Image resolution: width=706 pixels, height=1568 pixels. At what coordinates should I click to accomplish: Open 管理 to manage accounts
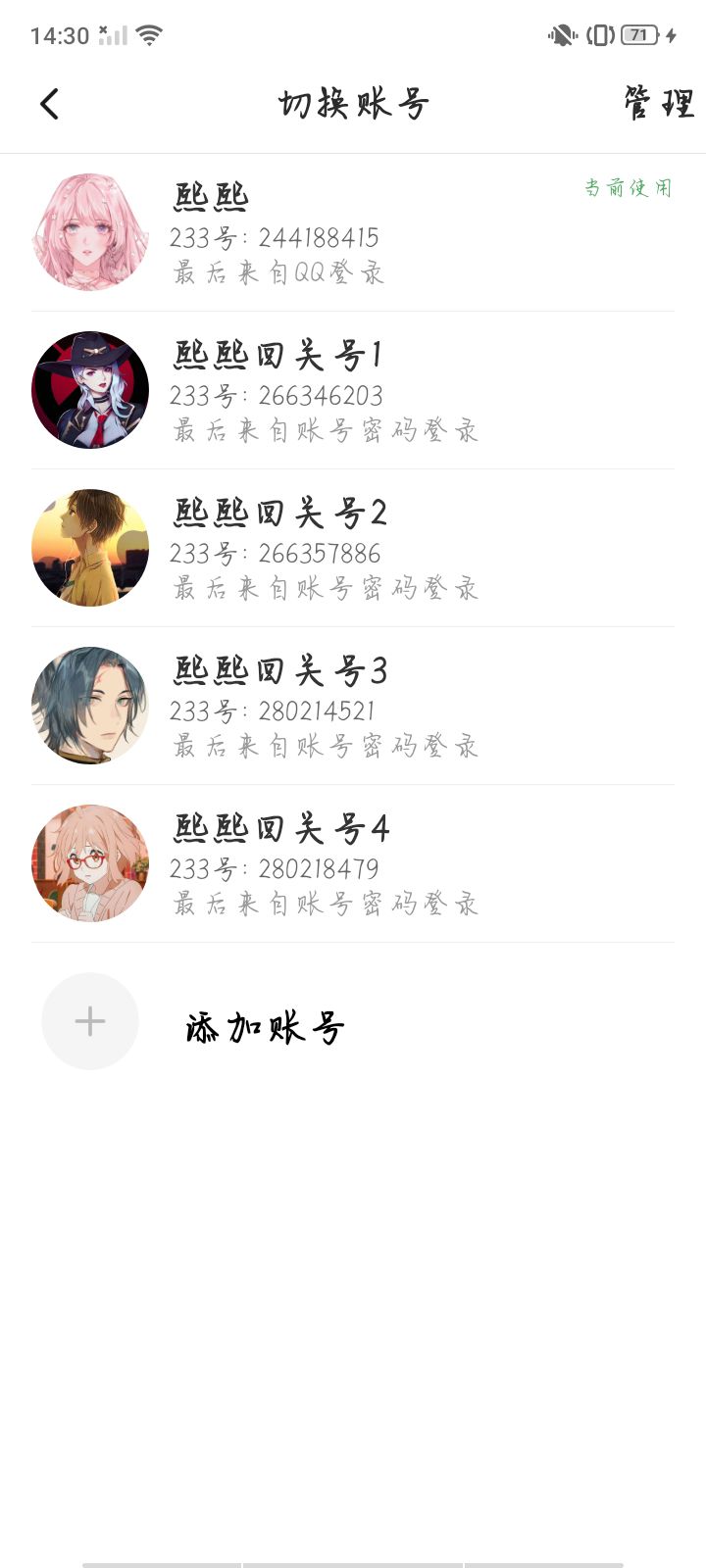(x=658, y=103)
